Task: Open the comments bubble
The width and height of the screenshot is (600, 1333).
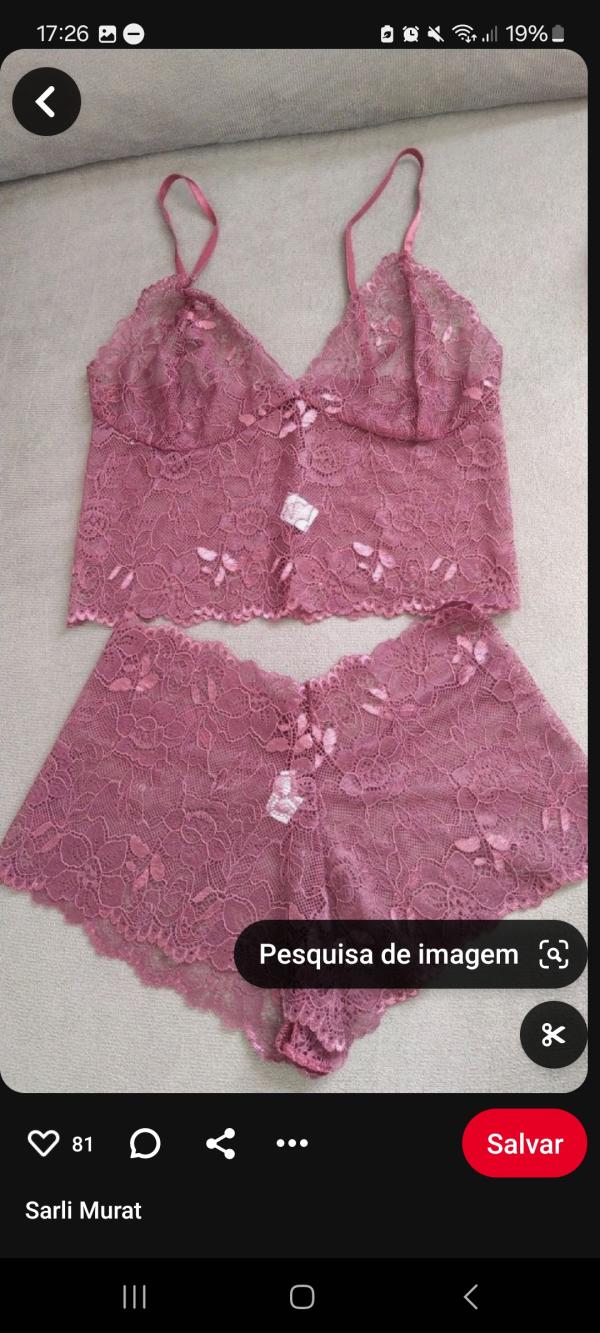Action: pos(145,1143)
